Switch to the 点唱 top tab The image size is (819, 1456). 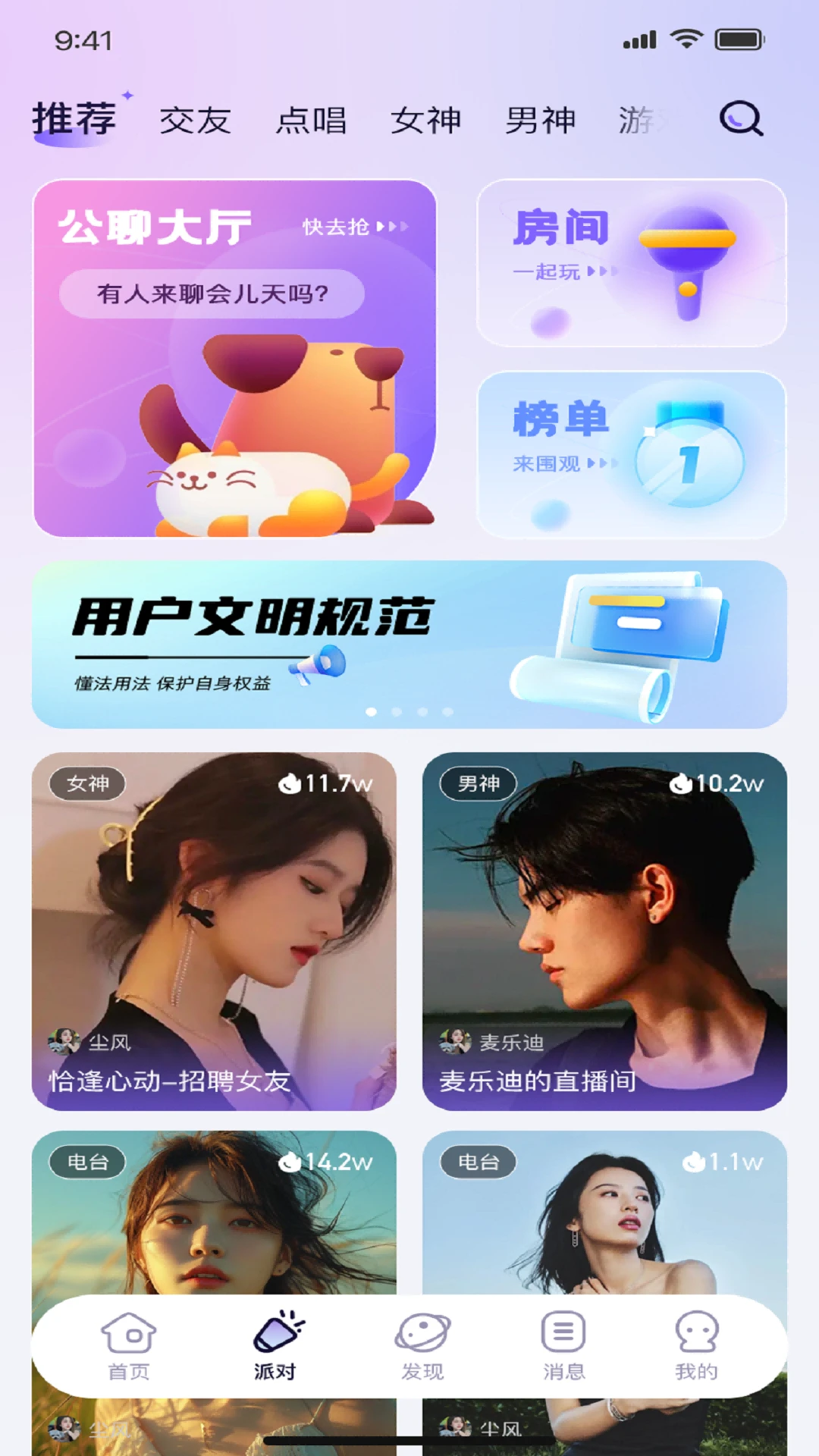point(311,121)
